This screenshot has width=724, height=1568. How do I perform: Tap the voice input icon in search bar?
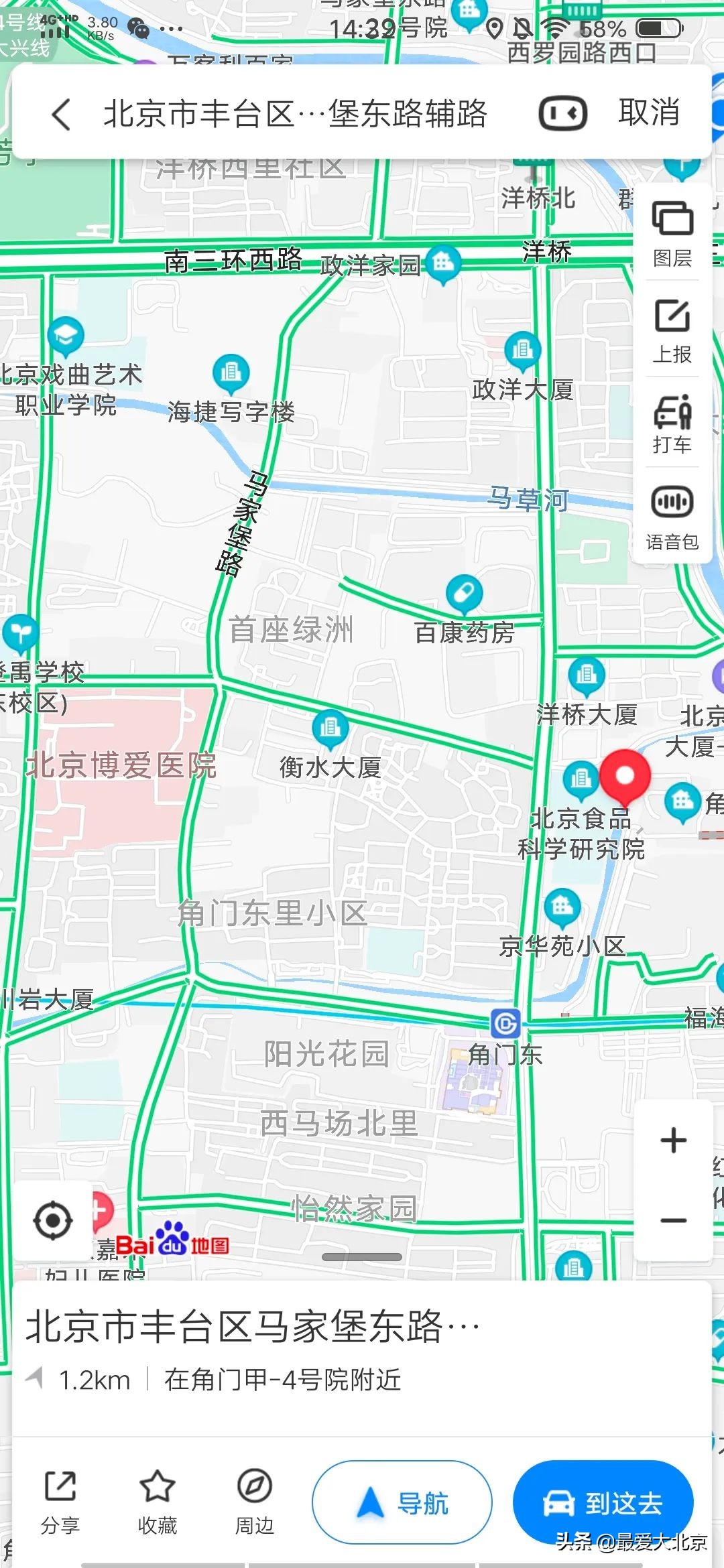[x=563, y=114]
